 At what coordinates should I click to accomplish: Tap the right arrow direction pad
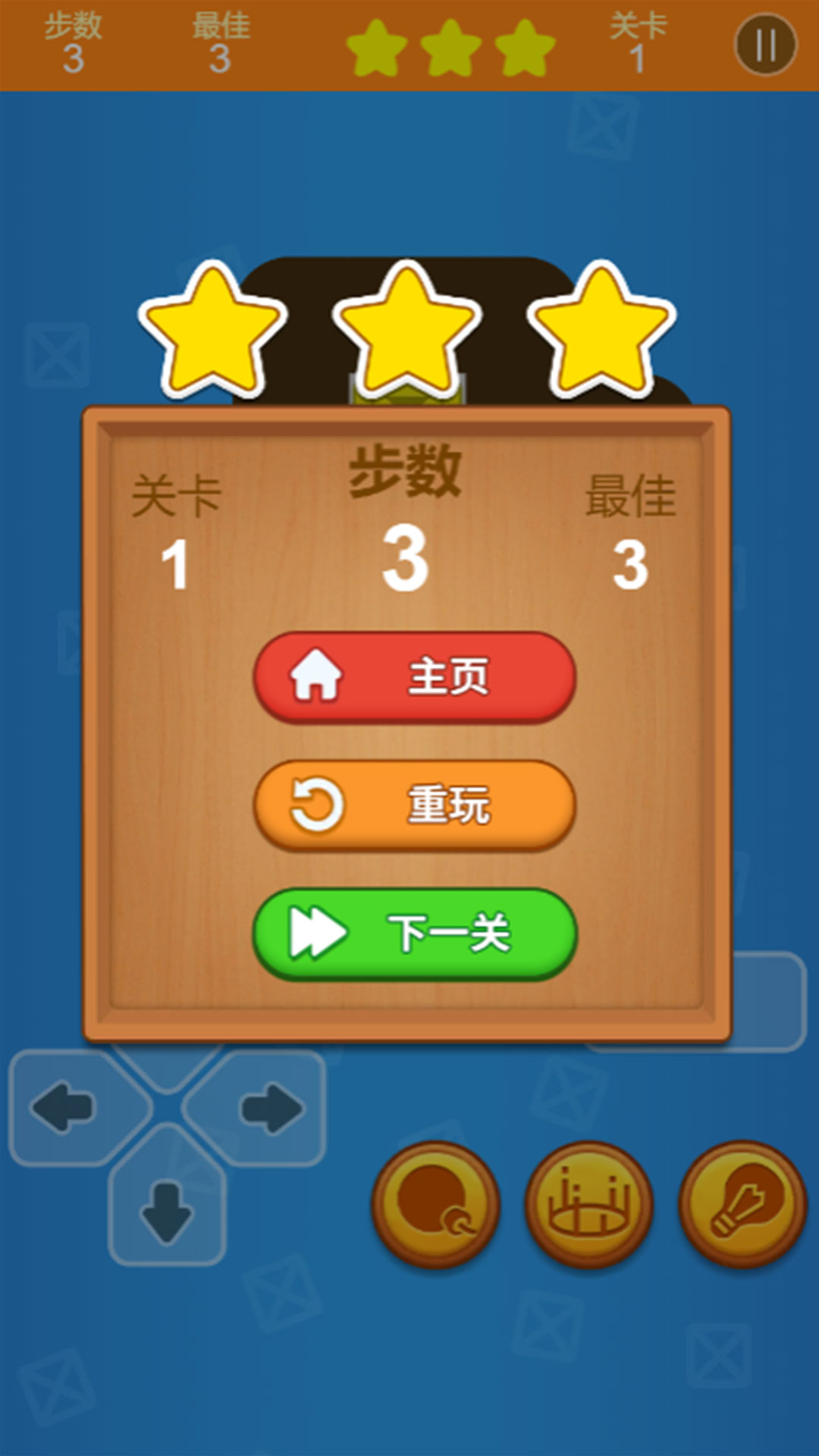coord(271,1108)
